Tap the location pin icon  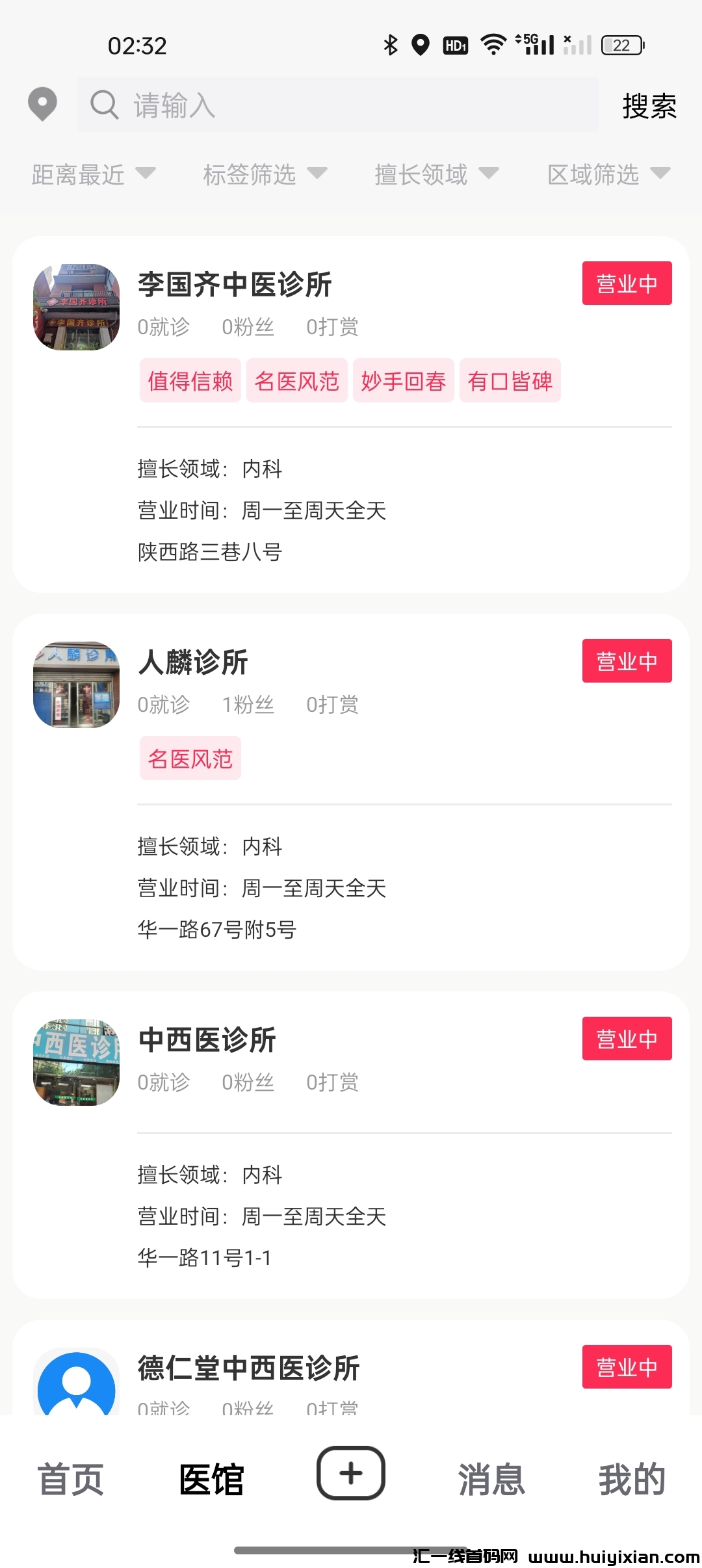point(42,104)
